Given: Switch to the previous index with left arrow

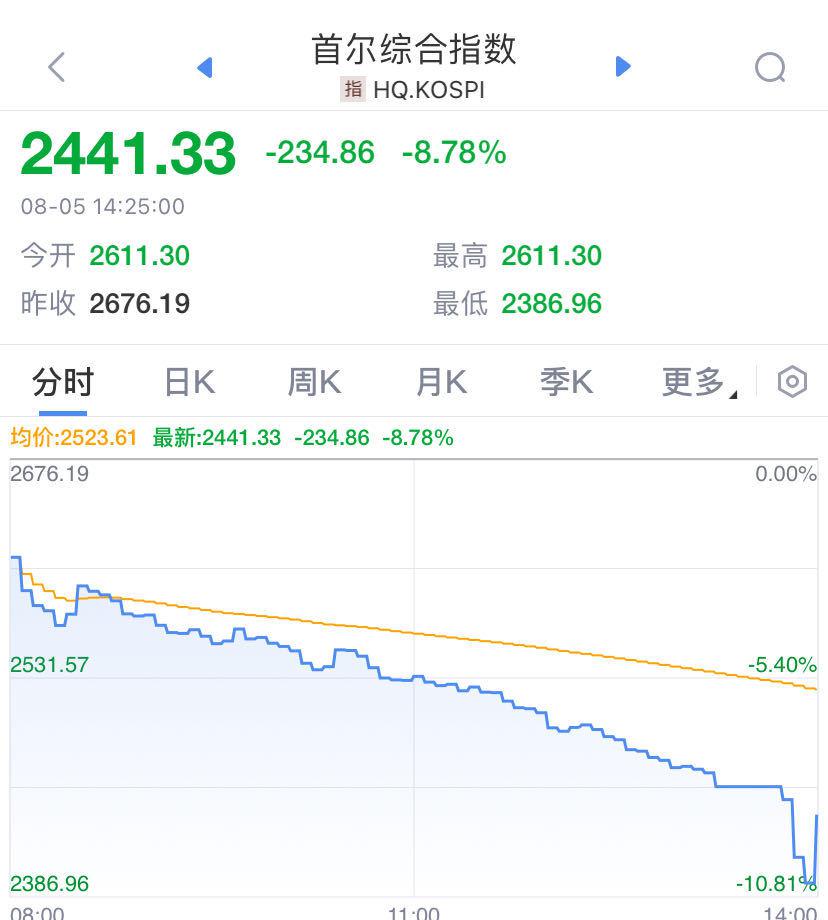Looking at the screenshot, I should [205, 67].
